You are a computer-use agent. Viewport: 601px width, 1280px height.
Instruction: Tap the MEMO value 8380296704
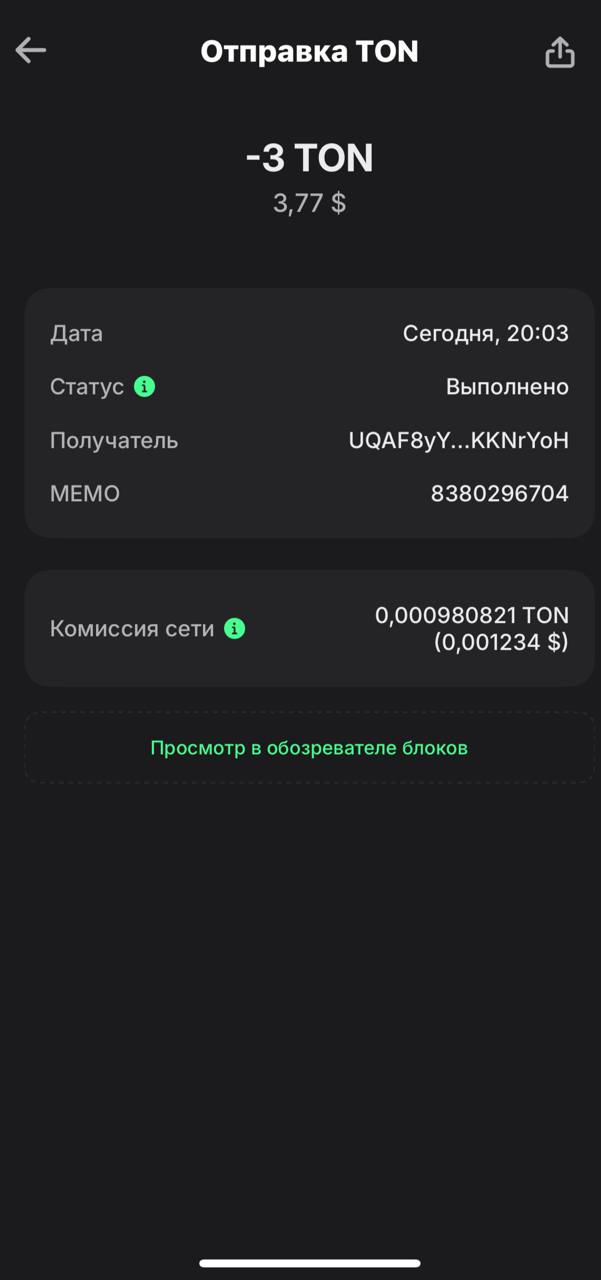pos(499,494)
